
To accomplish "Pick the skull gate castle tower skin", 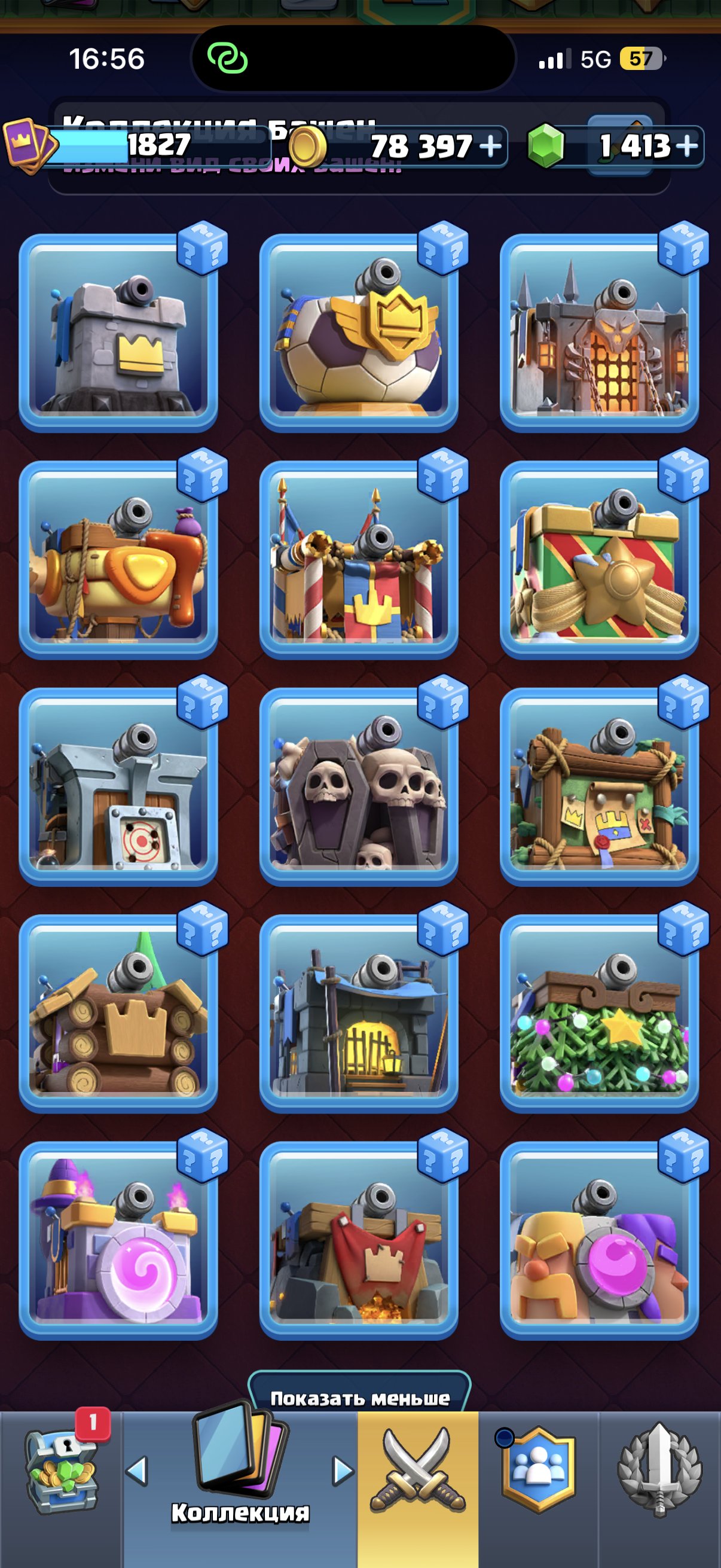I will pos(598,333).
